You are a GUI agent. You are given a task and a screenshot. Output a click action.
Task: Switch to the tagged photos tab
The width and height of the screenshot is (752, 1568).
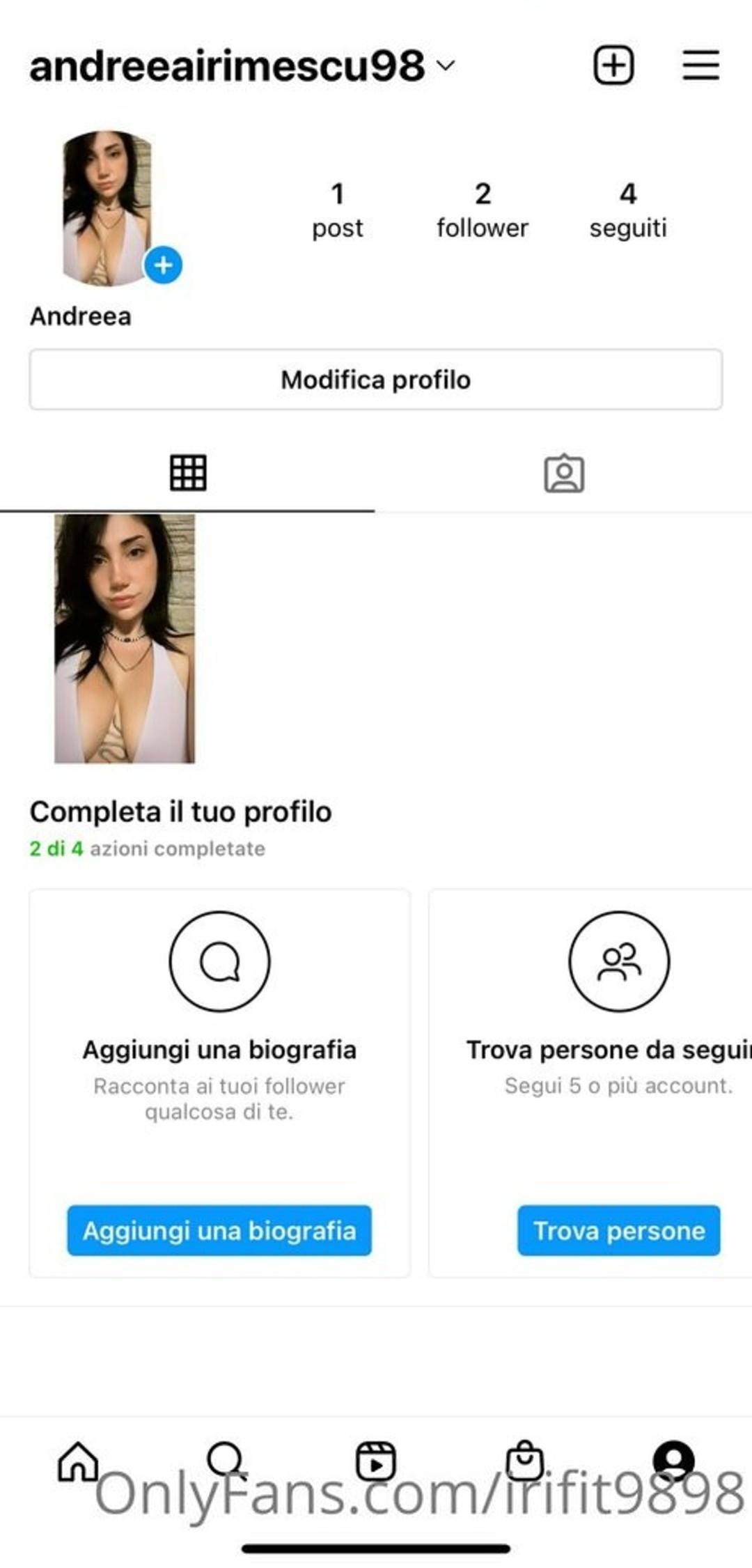pos(563,474)
